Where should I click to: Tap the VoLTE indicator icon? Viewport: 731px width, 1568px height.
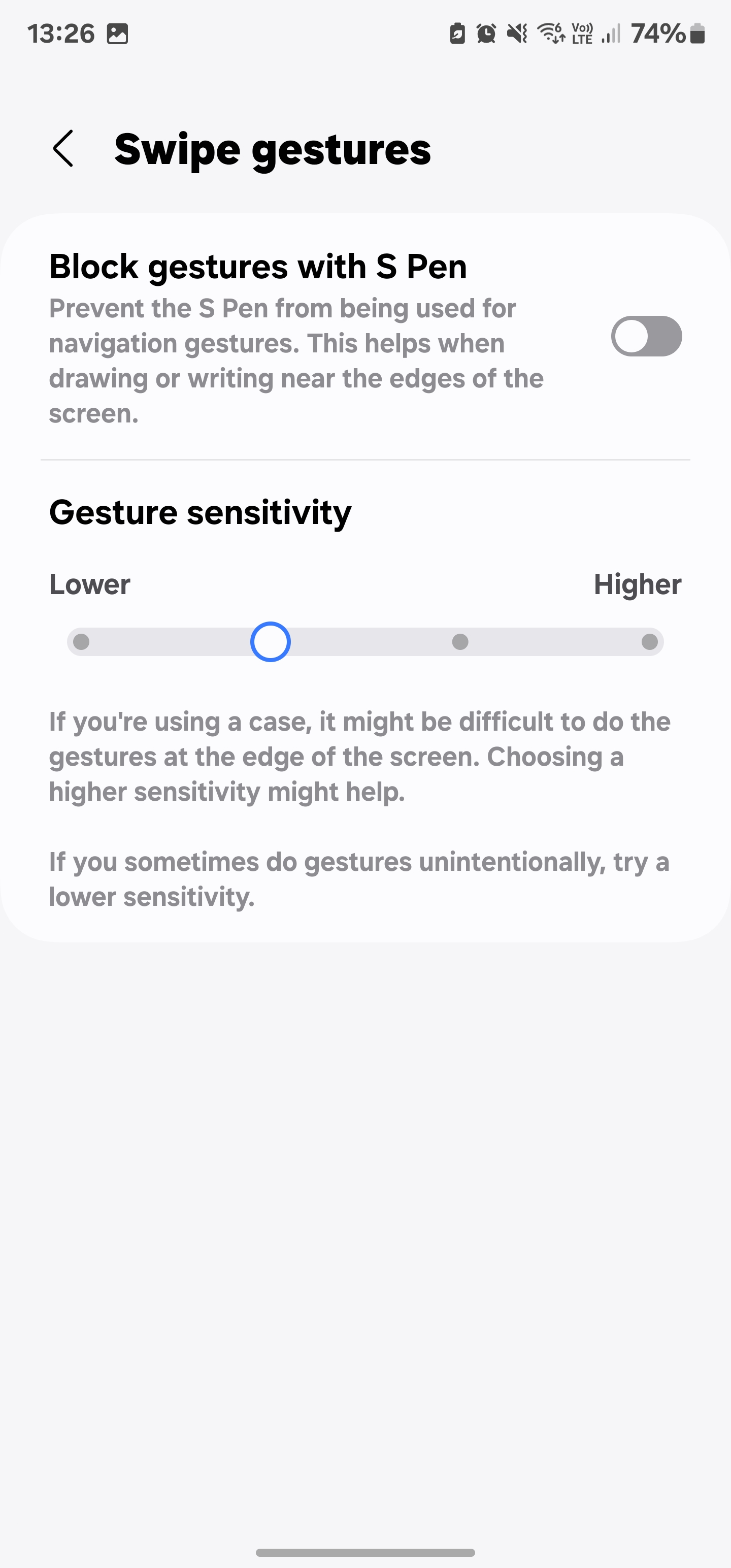point(582,35)
